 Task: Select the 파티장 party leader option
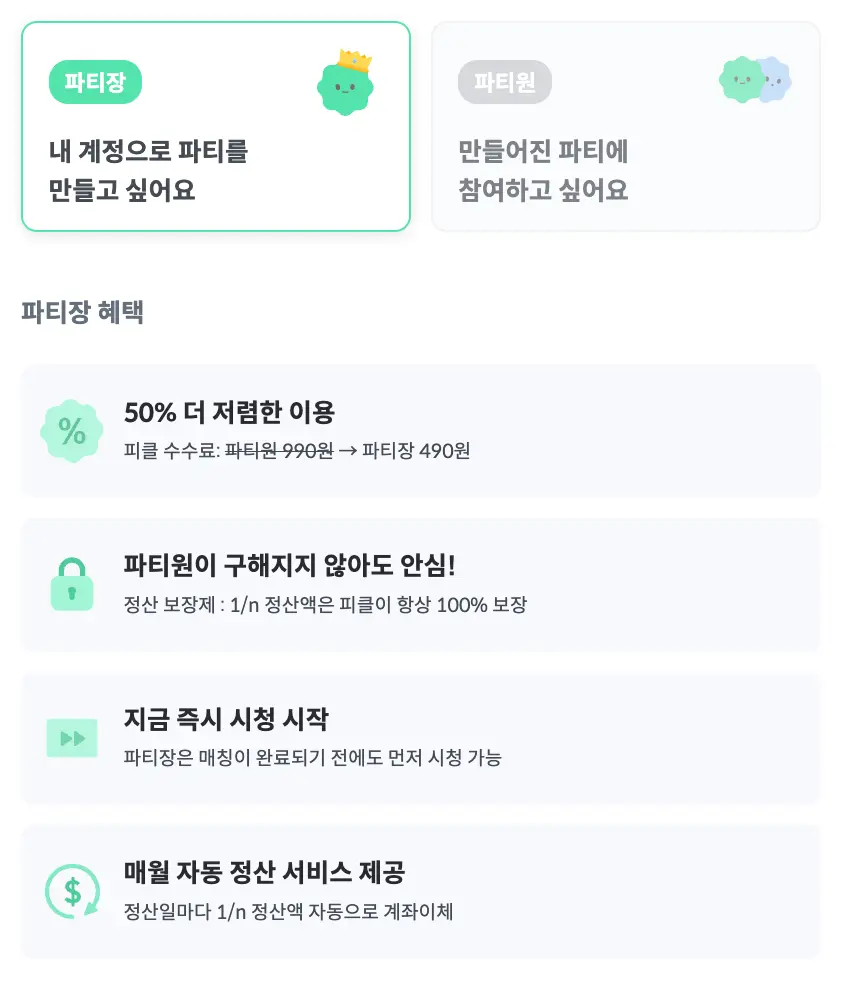[x=216, y=127]
